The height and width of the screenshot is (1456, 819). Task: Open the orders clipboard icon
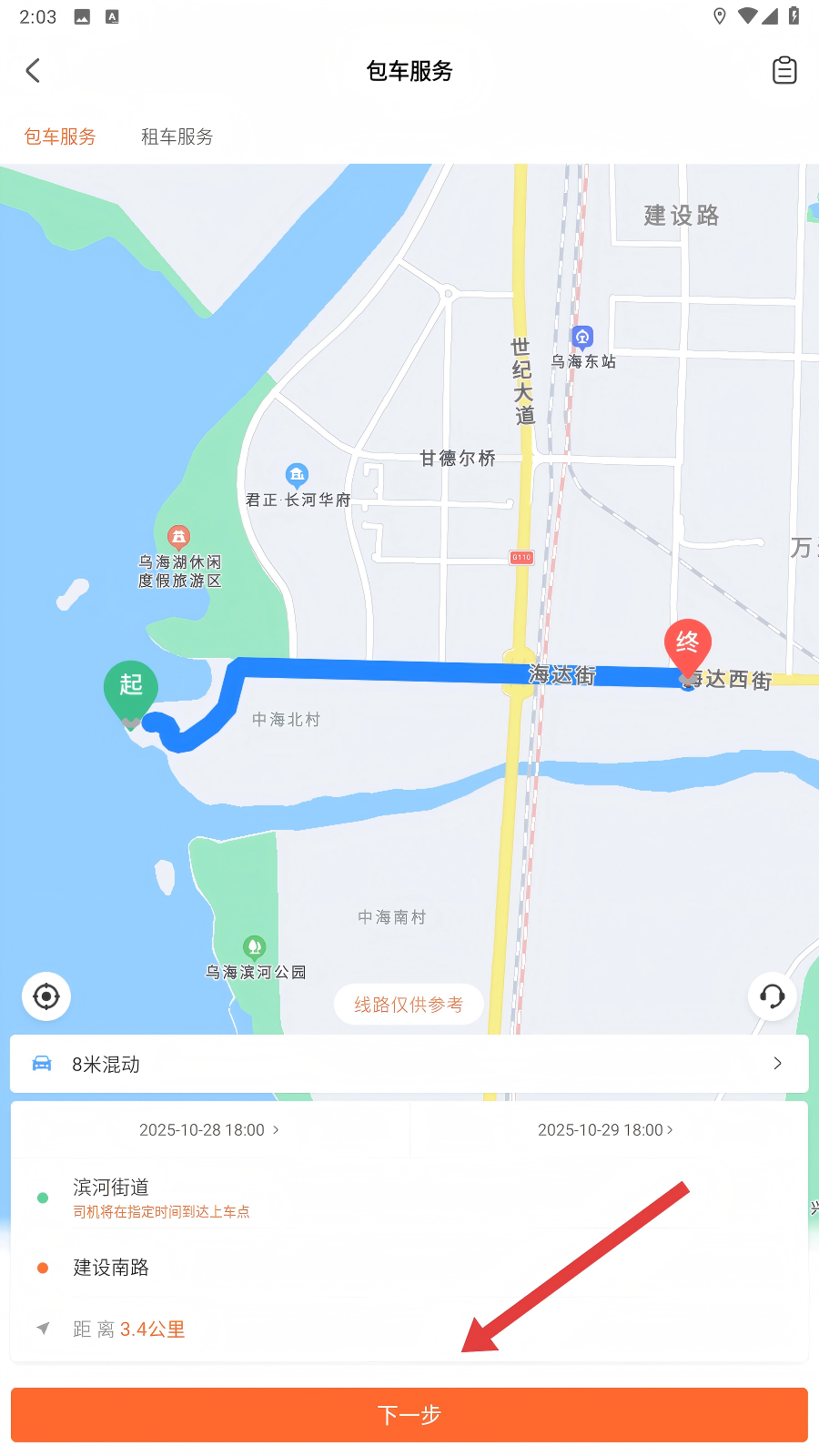tap(784, 71)
